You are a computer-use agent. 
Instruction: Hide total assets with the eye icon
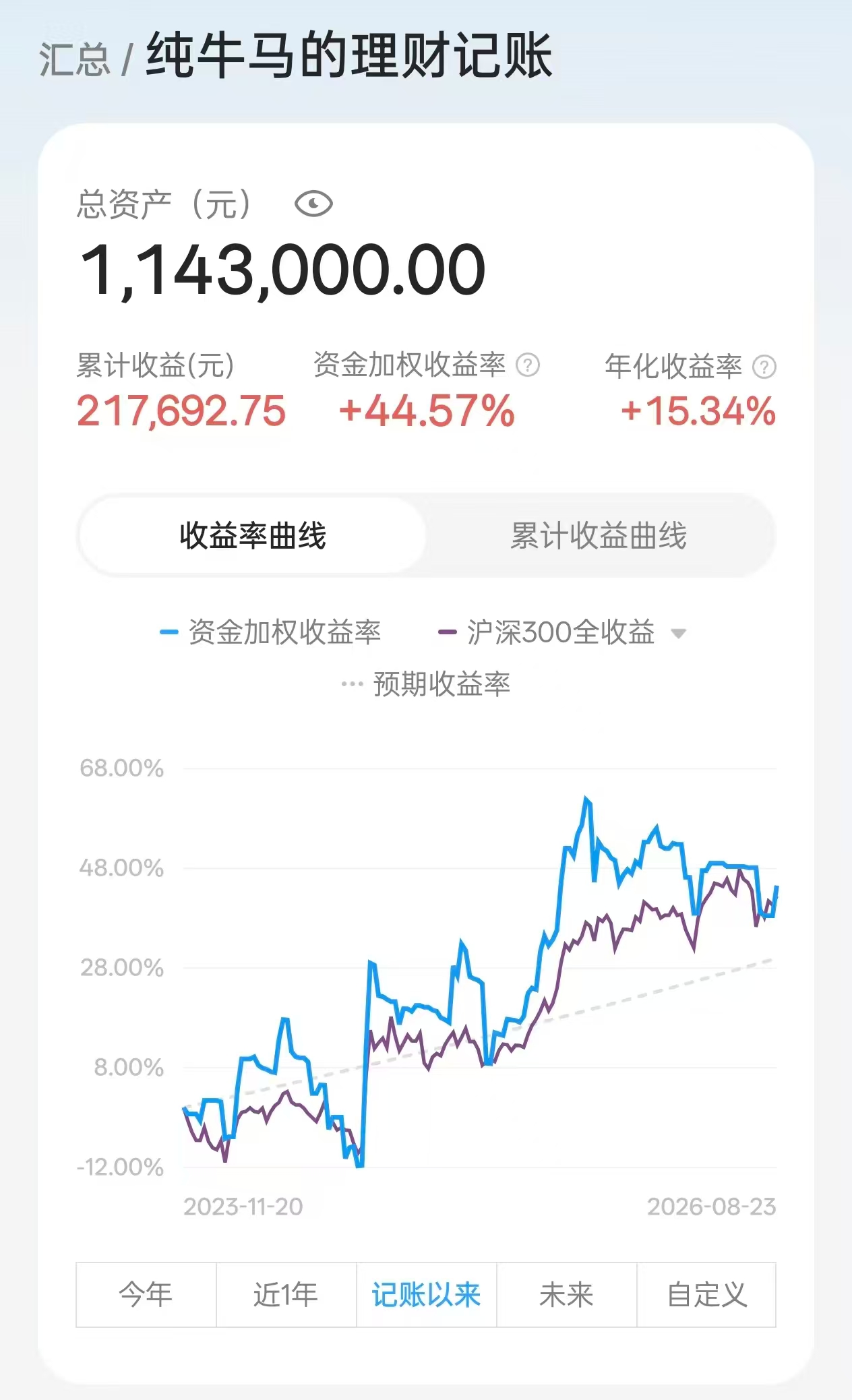click(313, 204)
